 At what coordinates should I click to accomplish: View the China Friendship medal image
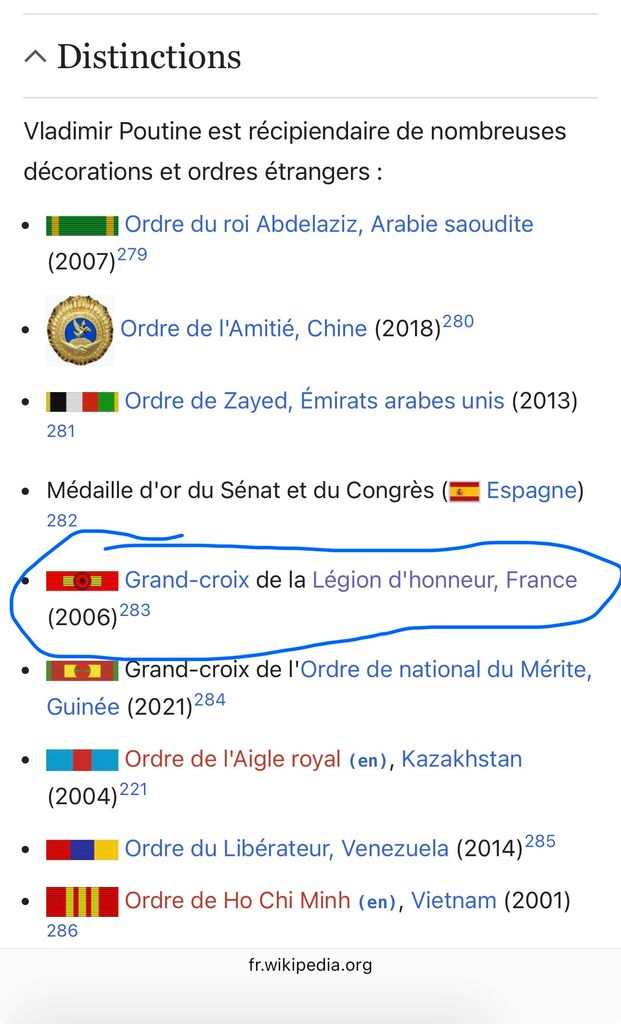pos(80,329)
